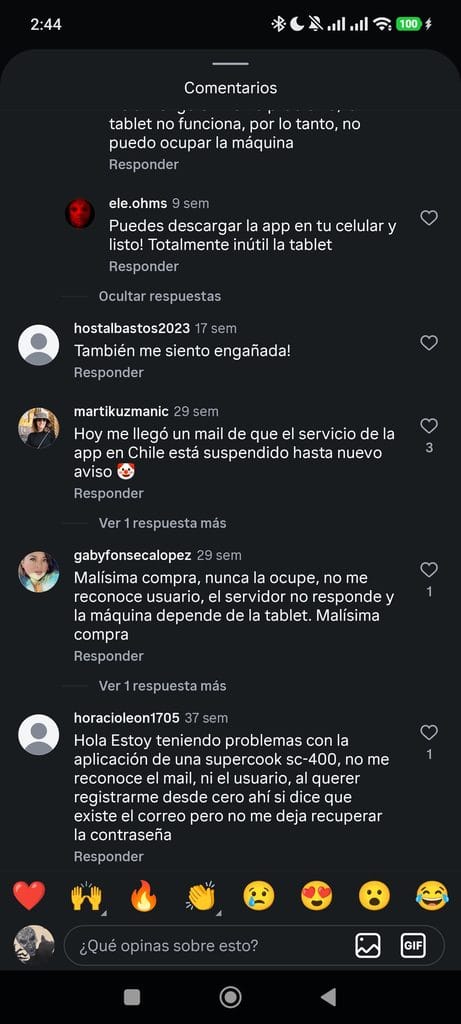Like horacioleon1705's comment
The height and width of the screenshot is (1024, 461).
(x=428, y=732)
